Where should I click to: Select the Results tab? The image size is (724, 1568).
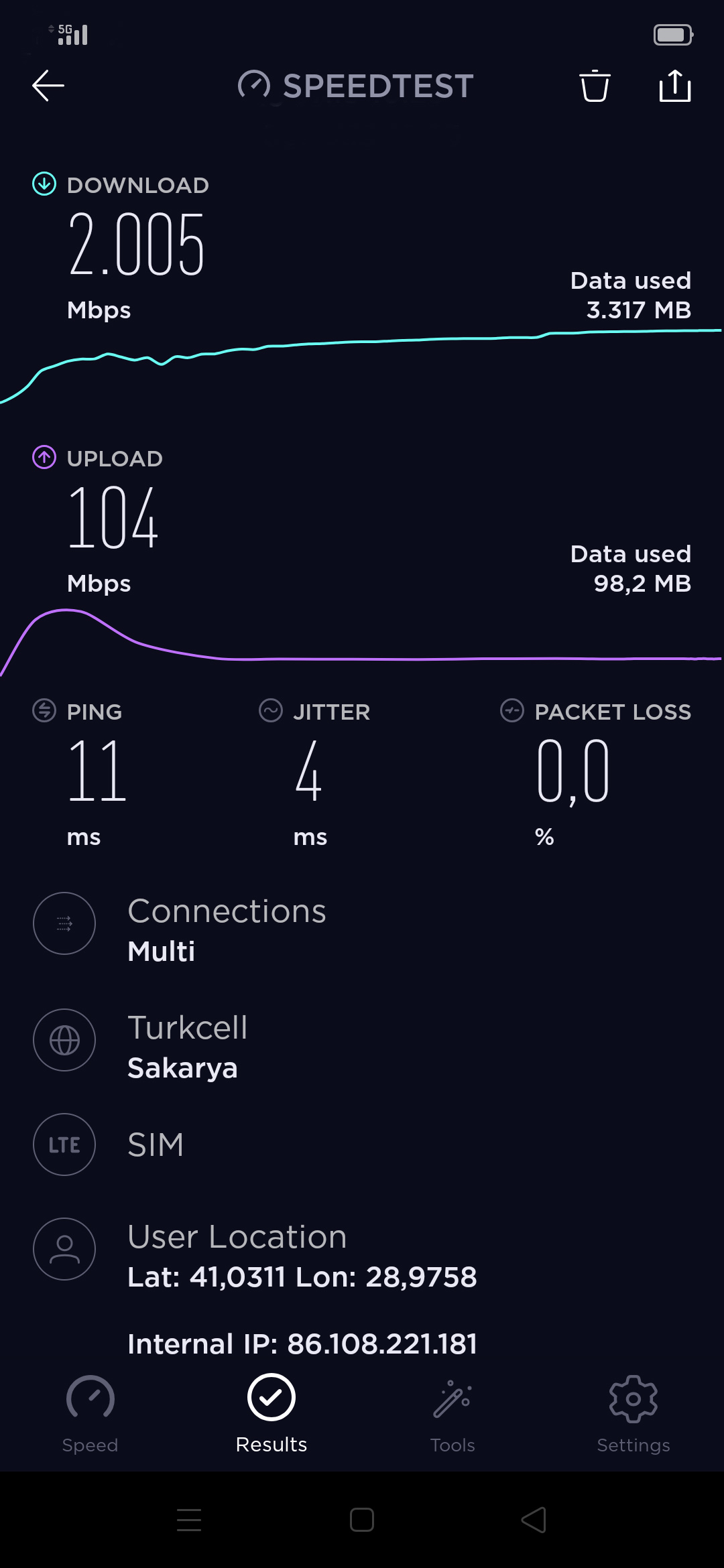(x=271, y=1414)
